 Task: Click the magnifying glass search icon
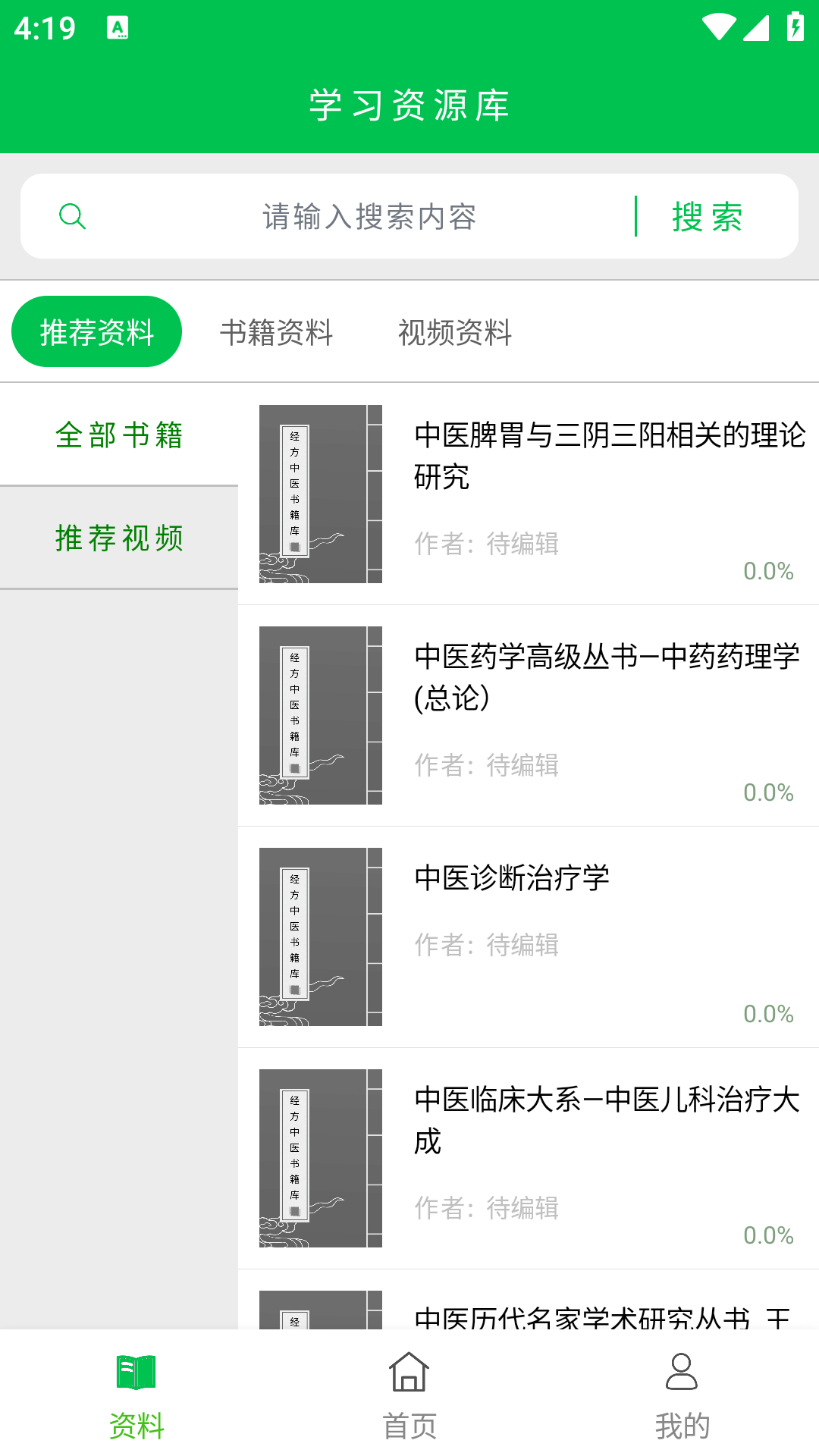point(72,215)
